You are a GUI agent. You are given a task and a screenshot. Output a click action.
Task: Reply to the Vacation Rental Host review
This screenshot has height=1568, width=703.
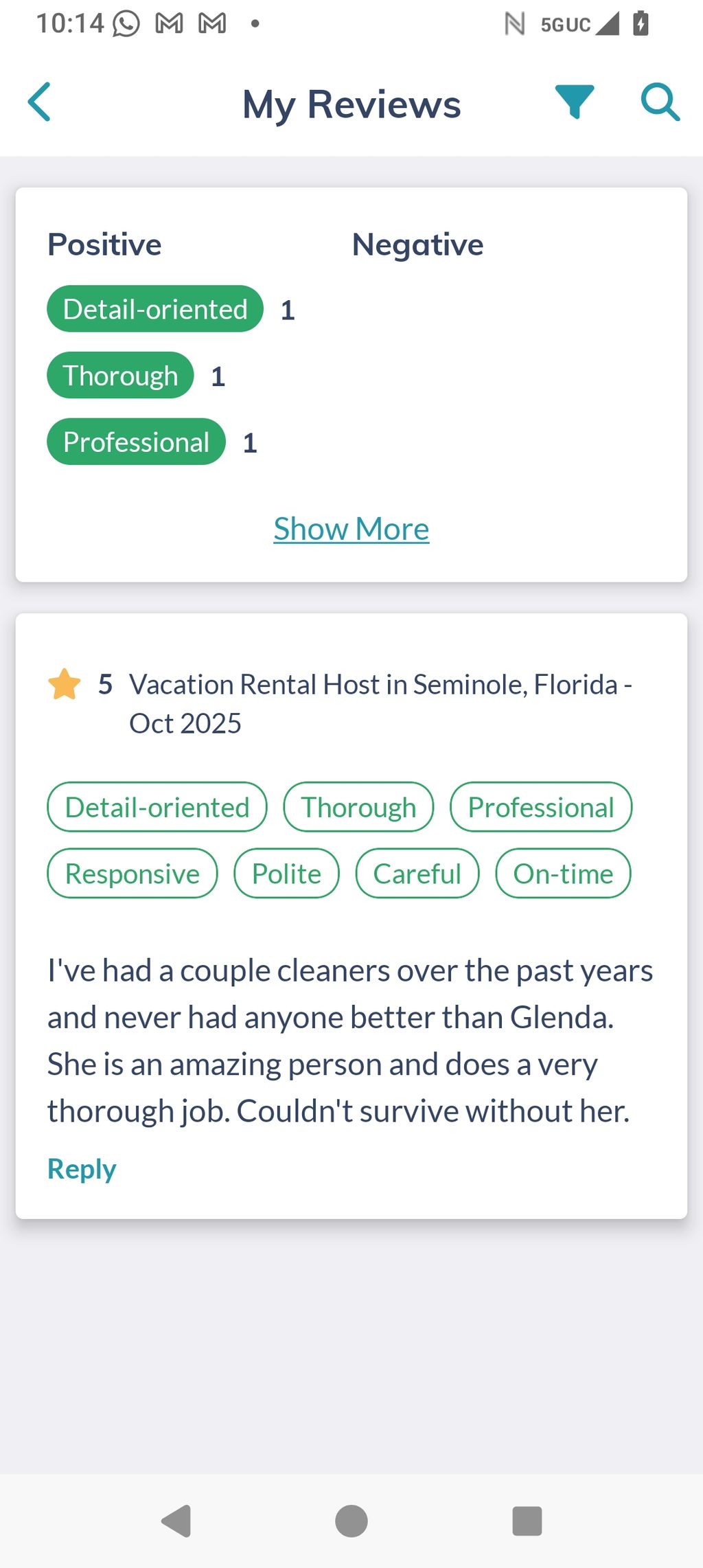point(82,1168)
